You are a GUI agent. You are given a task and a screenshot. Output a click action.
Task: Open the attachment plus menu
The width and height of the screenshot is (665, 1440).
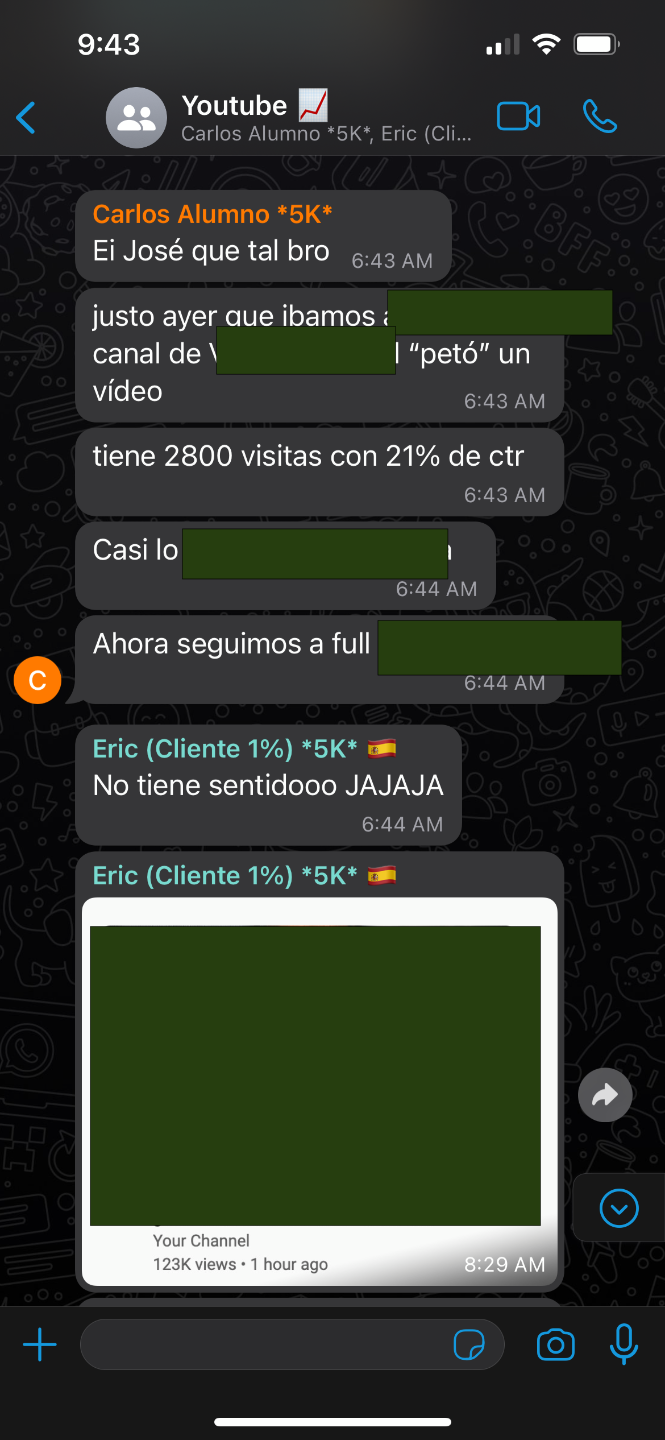click(40, 1345)
